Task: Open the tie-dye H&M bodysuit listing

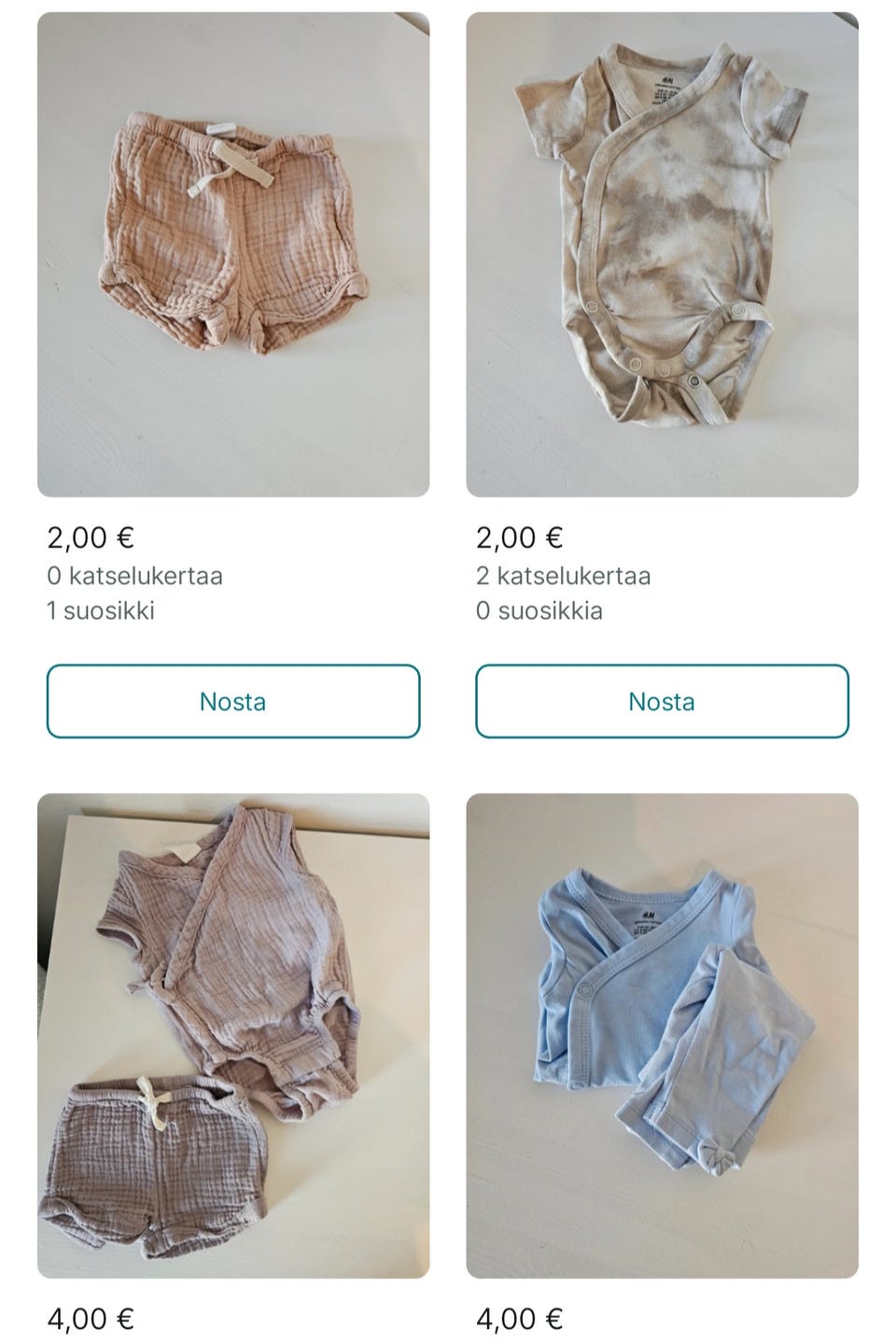Action: pyautogui.click(x=662, y=254)
